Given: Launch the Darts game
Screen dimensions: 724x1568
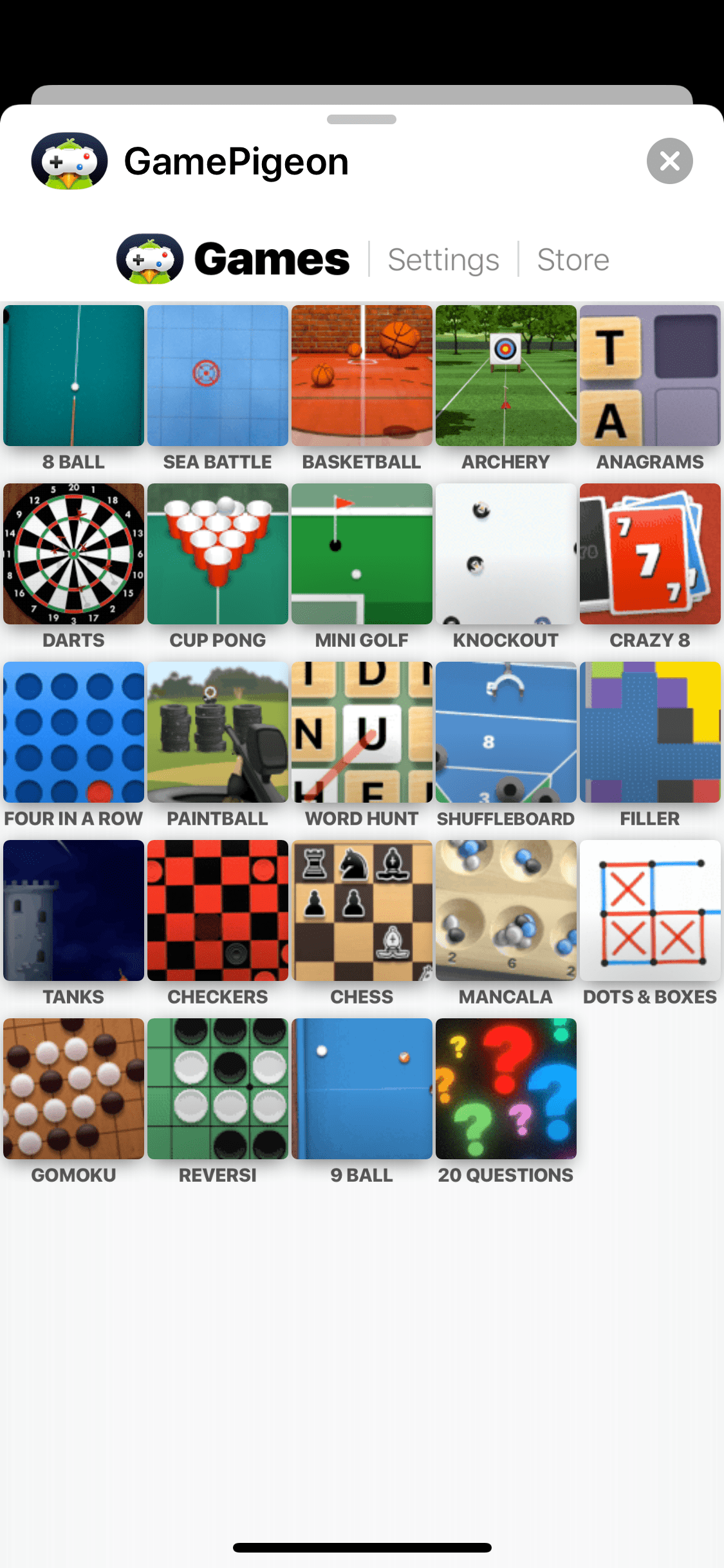Looking at the screenshot, I should [73, 554].
